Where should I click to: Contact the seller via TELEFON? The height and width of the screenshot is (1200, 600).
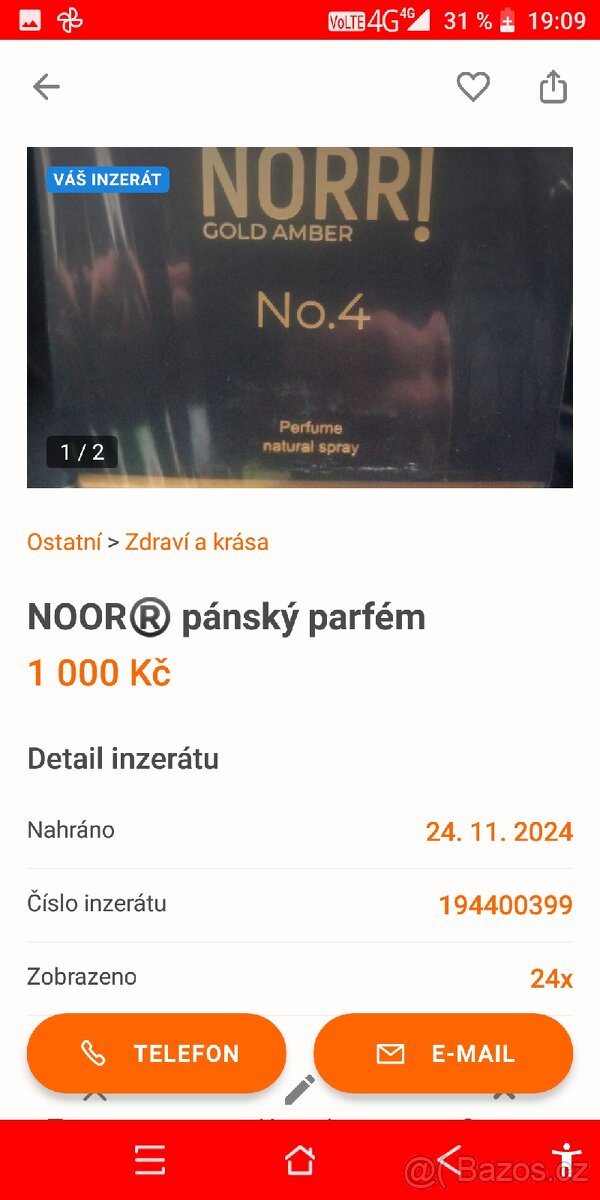click(x=157, y=1054)
